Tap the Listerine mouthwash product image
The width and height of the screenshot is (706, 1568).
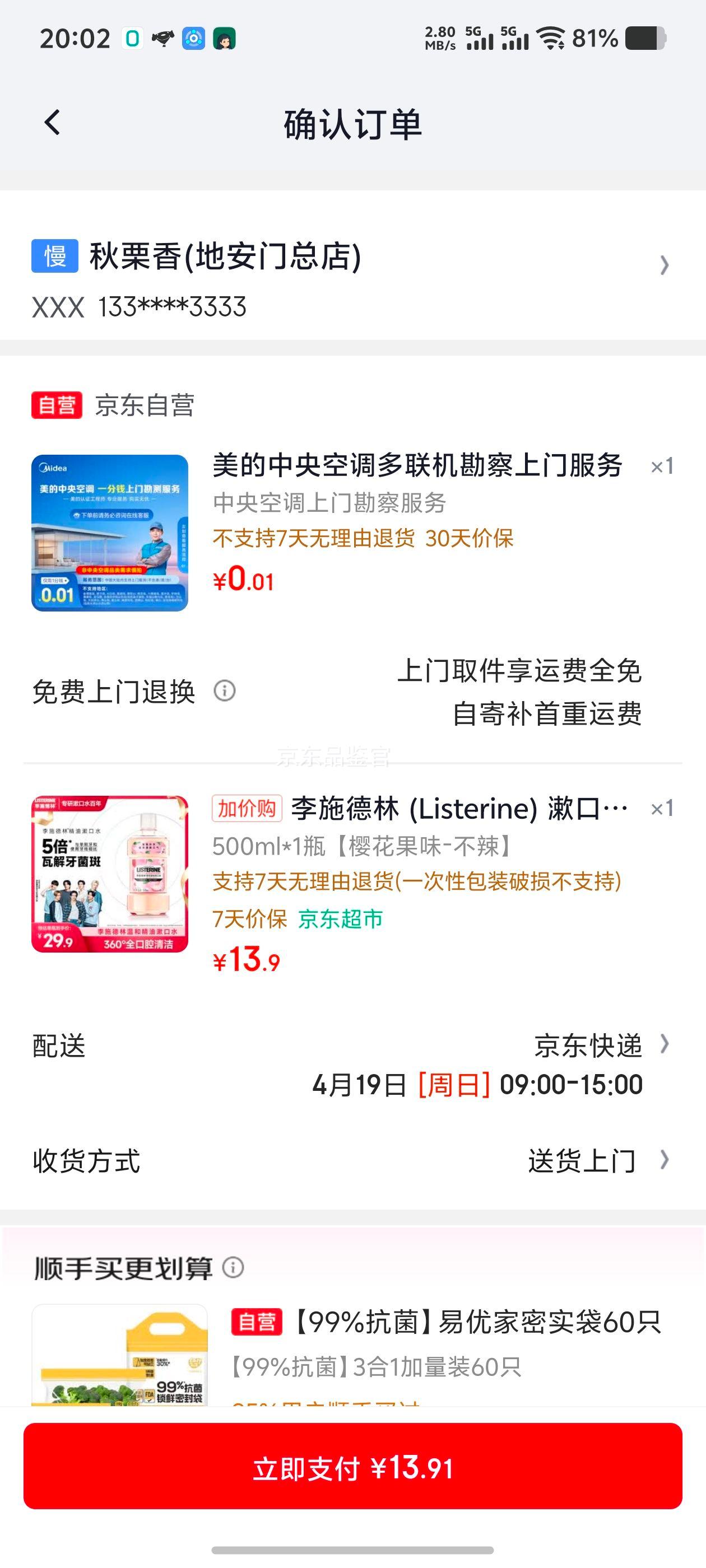[111, 870]
